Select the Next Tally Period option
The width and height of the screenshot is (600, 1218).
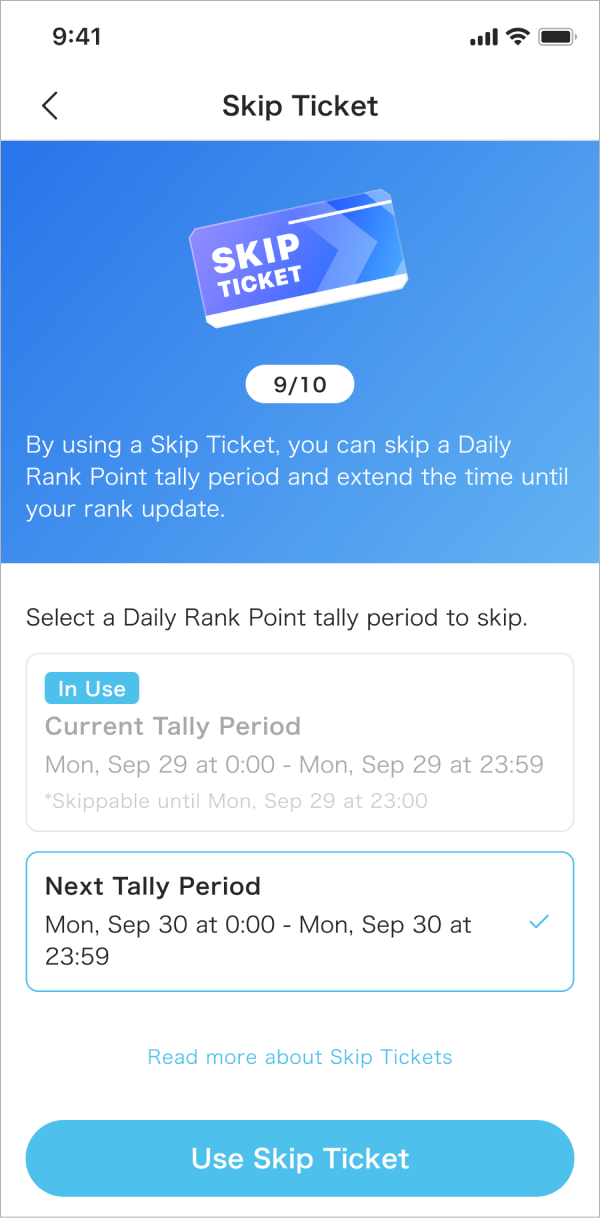pos(300,921)
